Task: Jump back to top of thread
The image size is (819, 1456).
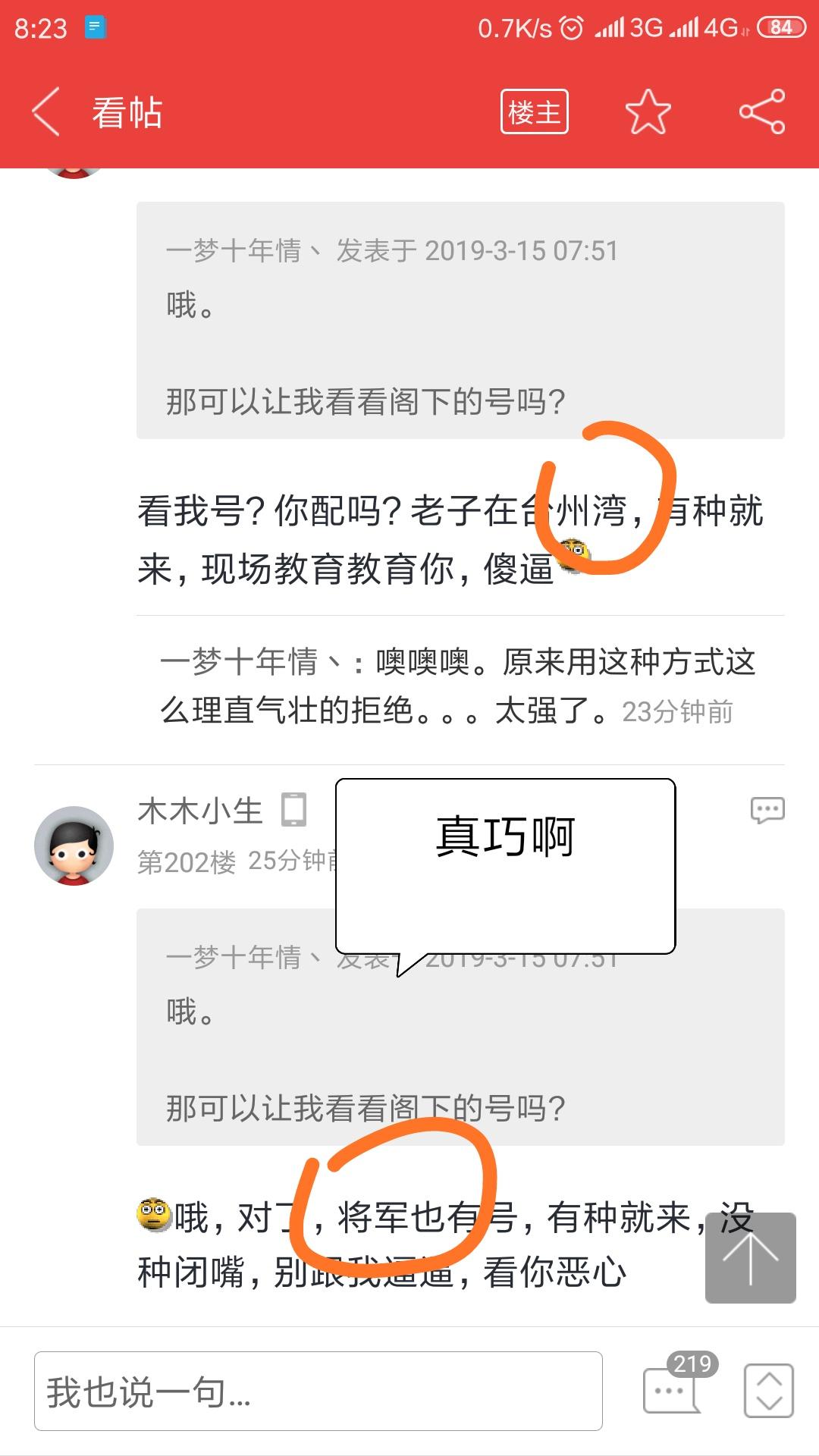Action: (x=750, y=1258)
